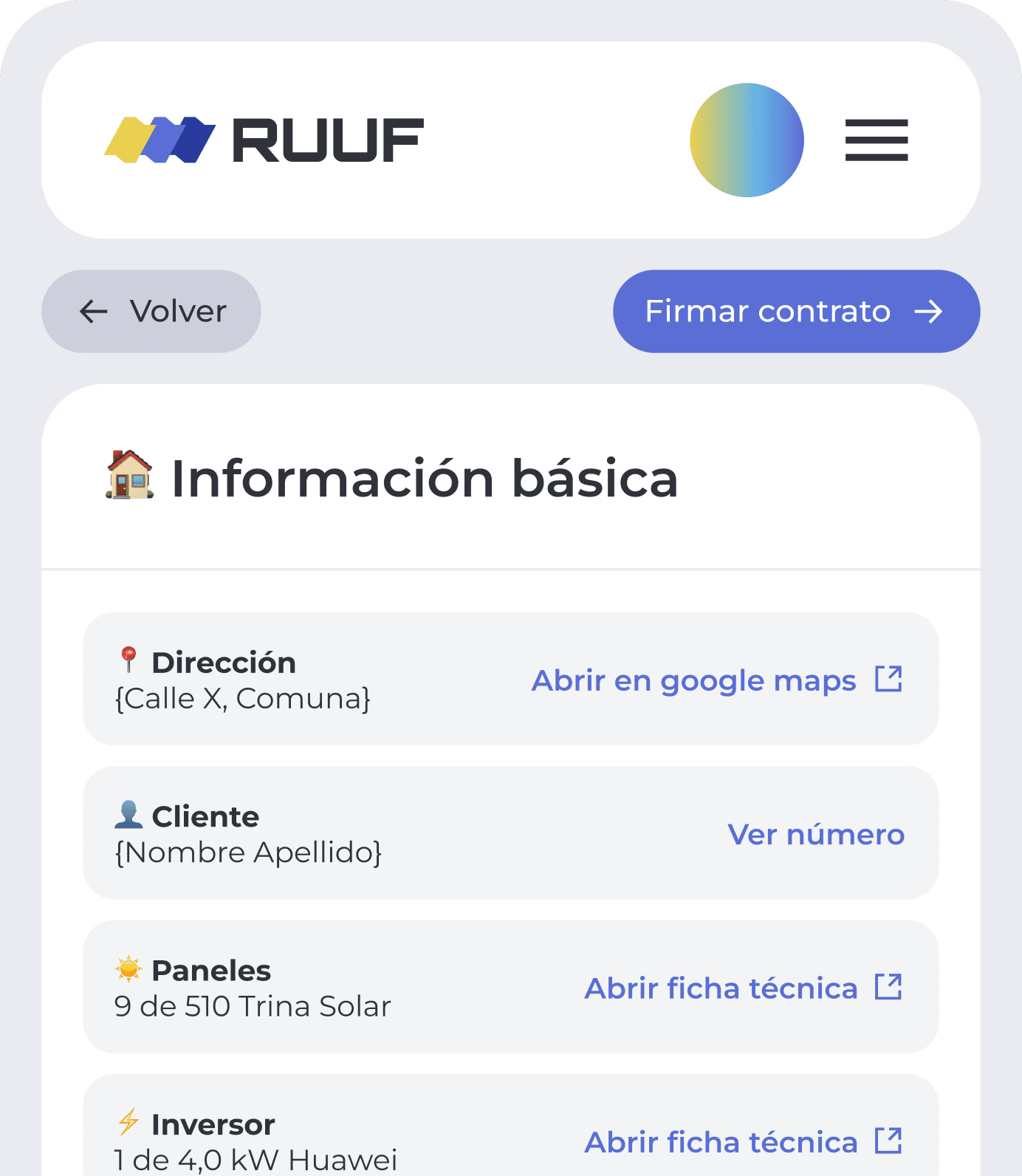Screen dimensions: 1022x1176
Task: Click the back arrow inside Volver
Action: (93, 311)
